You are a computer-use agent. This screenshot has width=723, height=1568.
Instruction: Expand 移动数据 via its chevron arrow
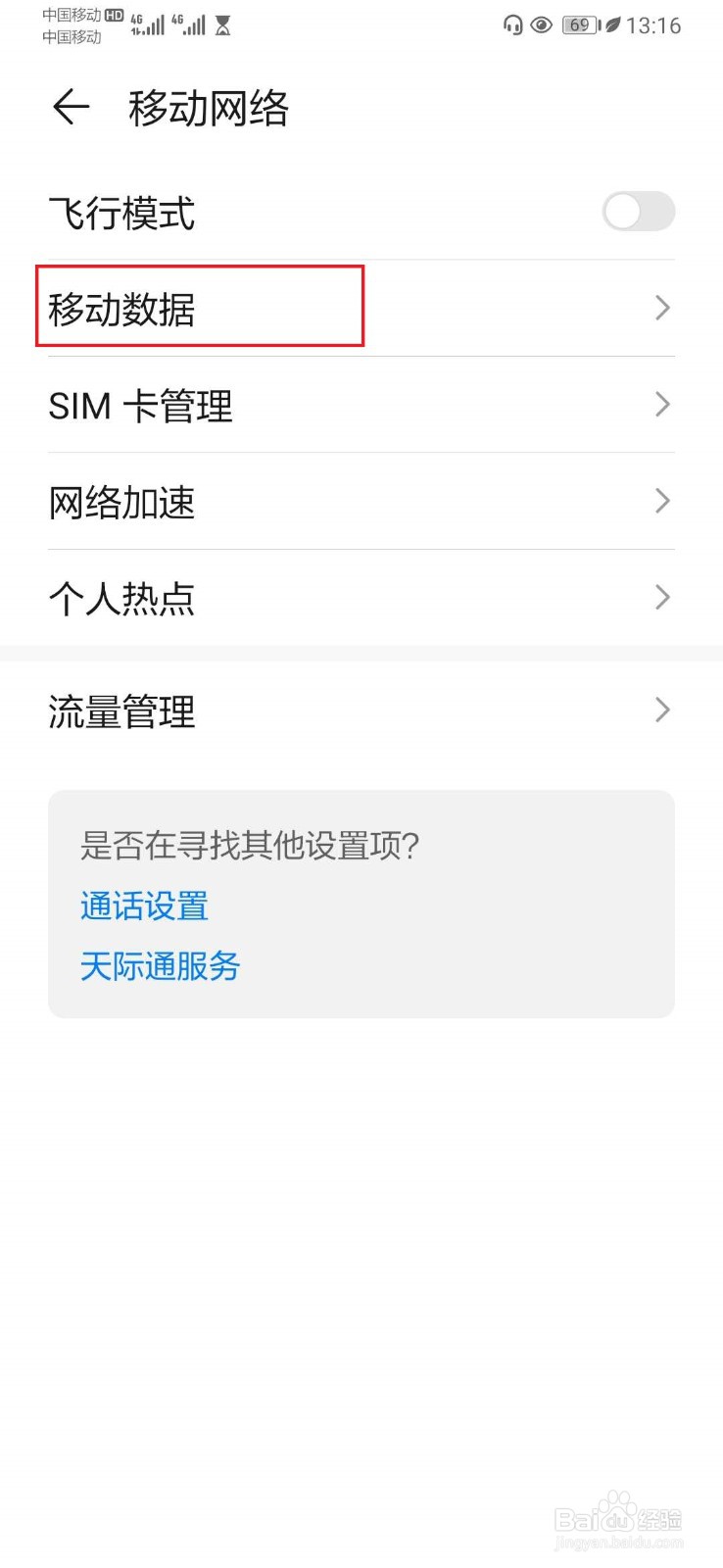pyautogui.click(x=662, y=308)
